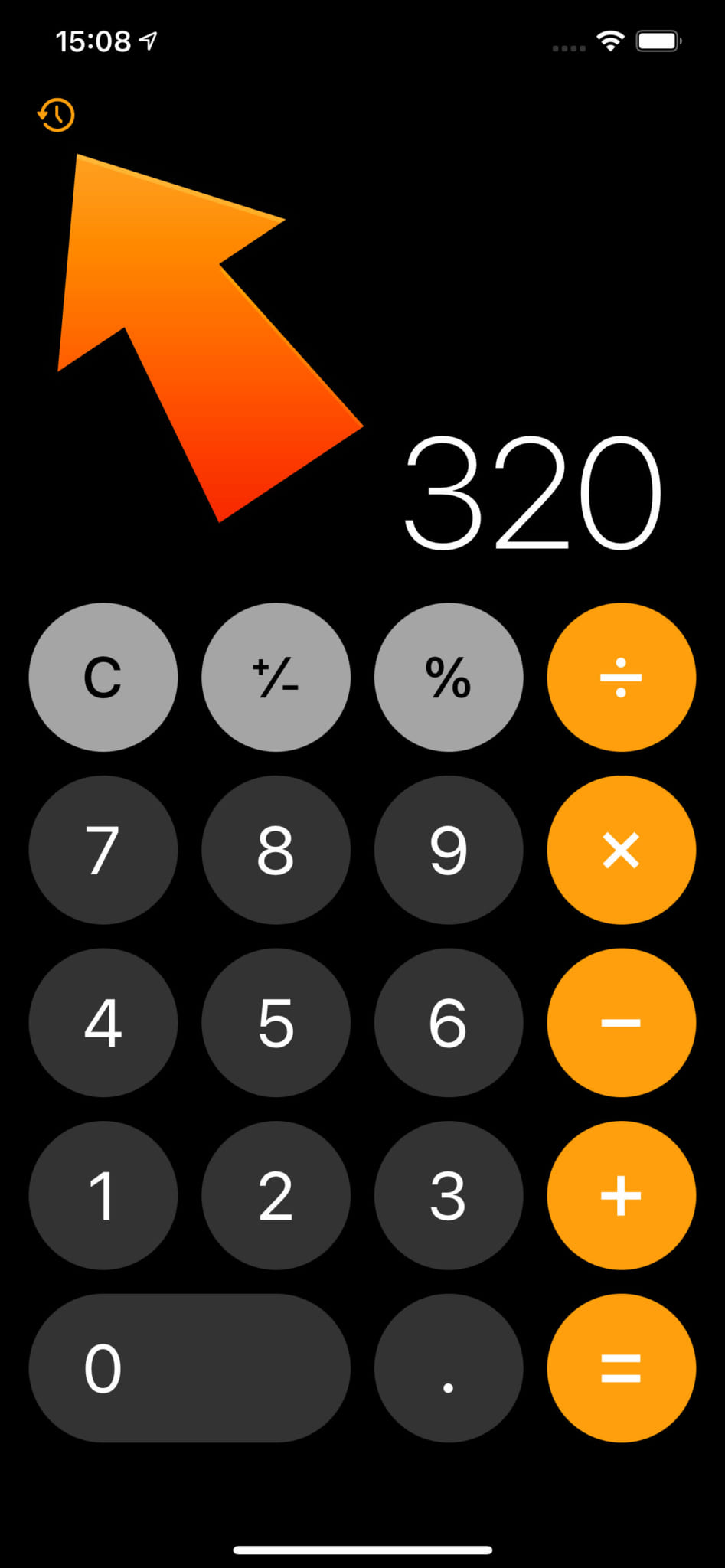This screenshot has height=1568, width=725.
Task: Open the calculation history icon
Action: (56, 115)
